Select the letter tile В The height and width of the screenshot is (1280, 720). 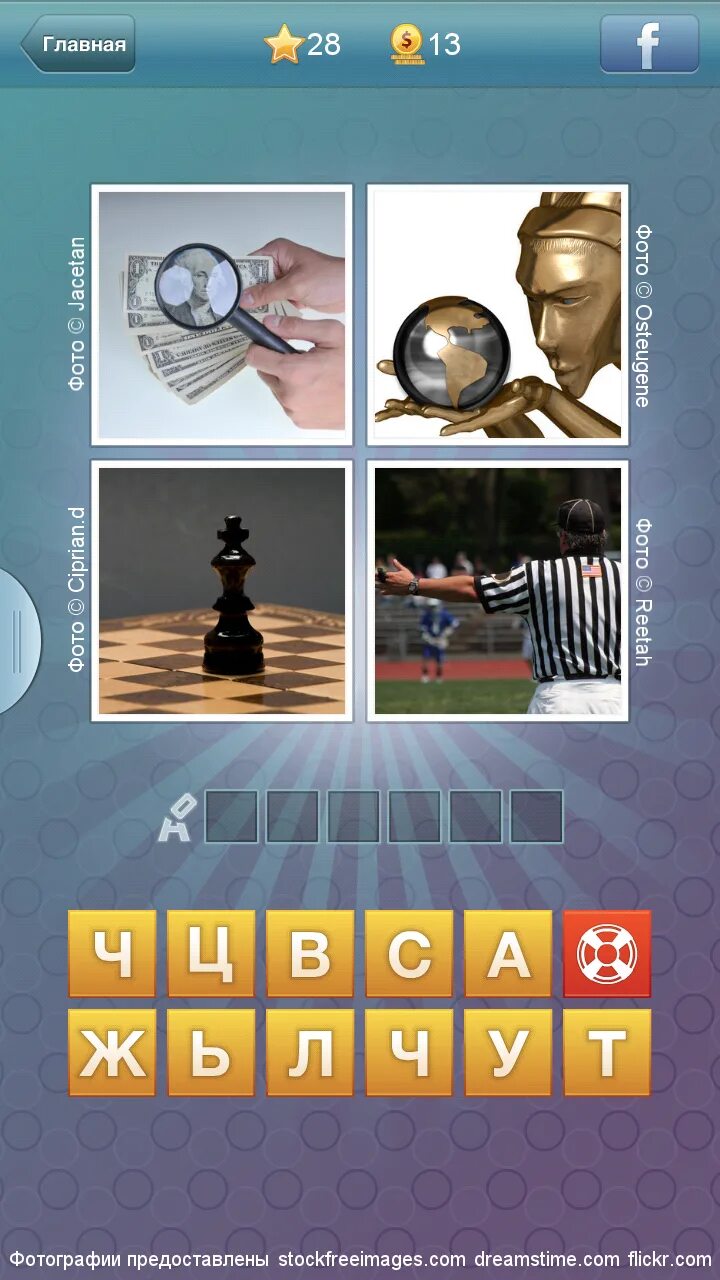[x=310, y=954]
